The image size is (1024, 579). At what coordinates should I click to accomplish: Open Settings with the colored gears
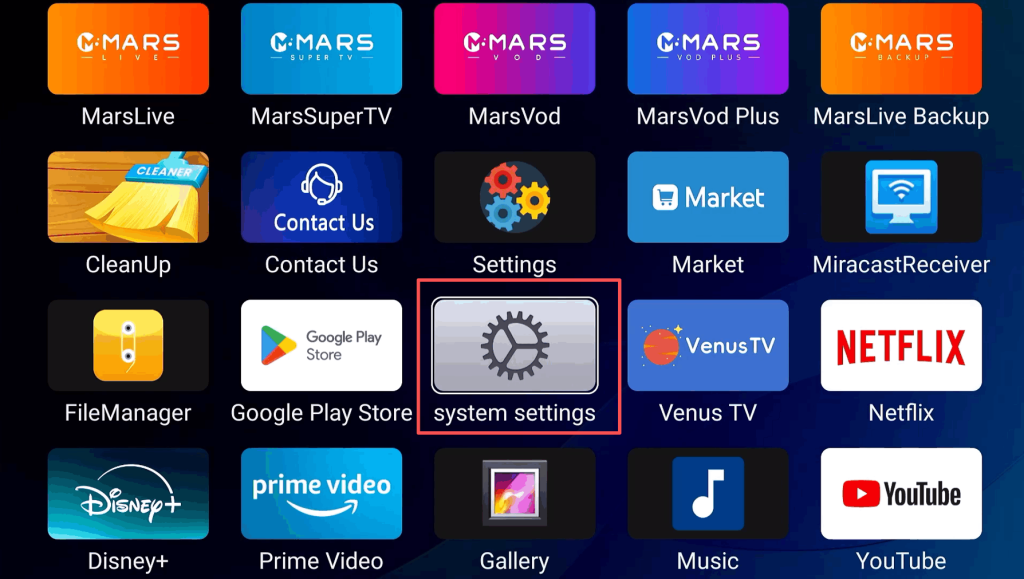click(514, 197)
